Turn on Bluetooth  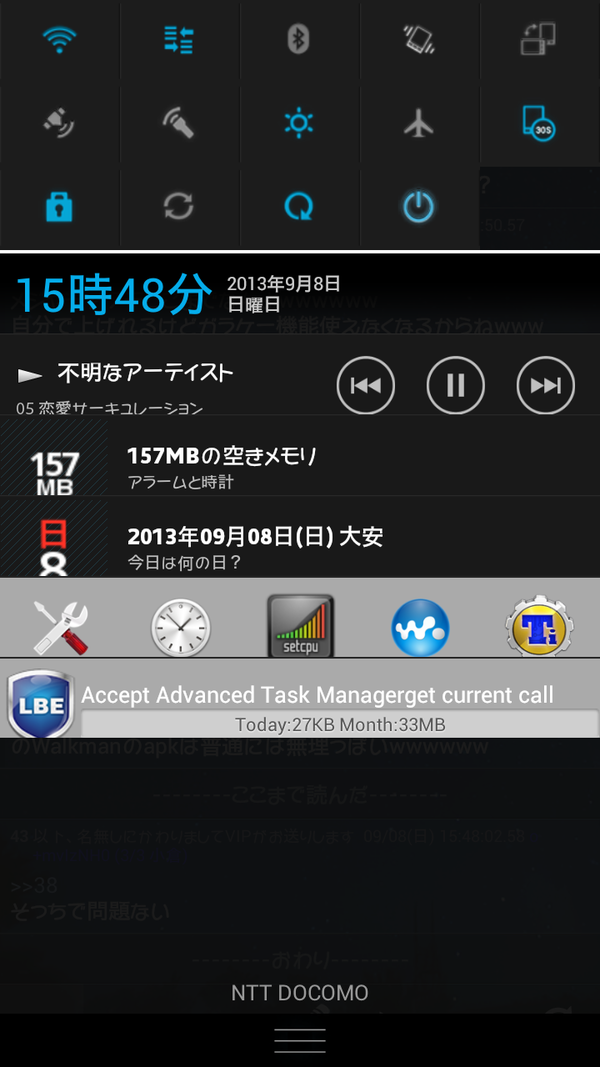(x=299, y=41)
